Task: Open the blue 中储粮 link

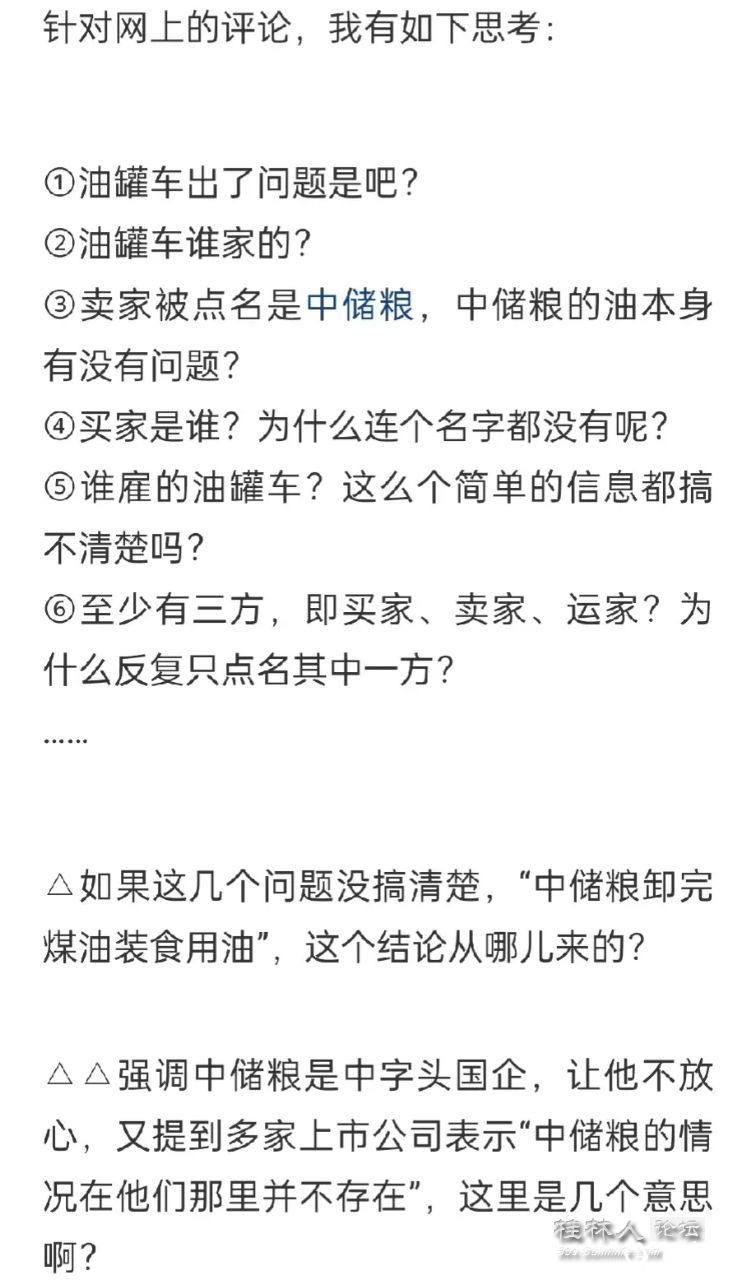Action: click(x=360, y=304)
